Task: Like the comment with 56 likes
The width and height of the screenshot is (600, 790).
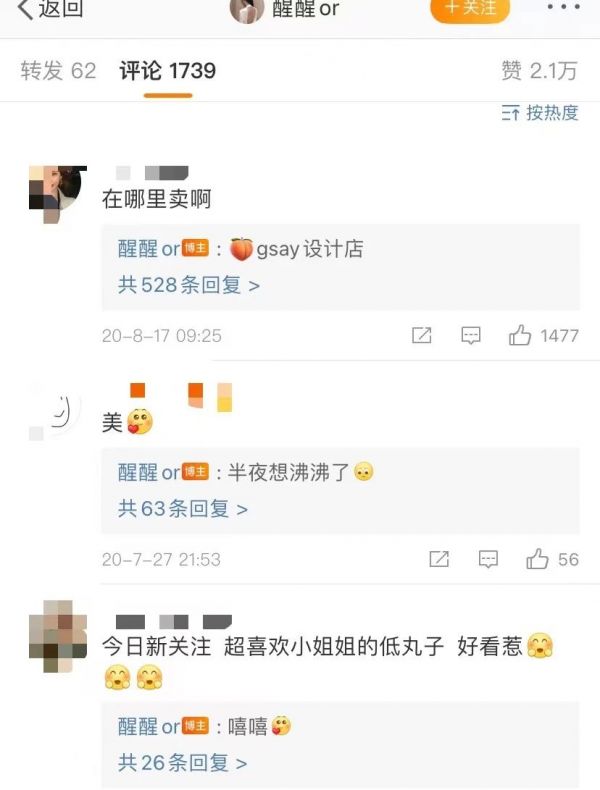Action: [537, 559]
